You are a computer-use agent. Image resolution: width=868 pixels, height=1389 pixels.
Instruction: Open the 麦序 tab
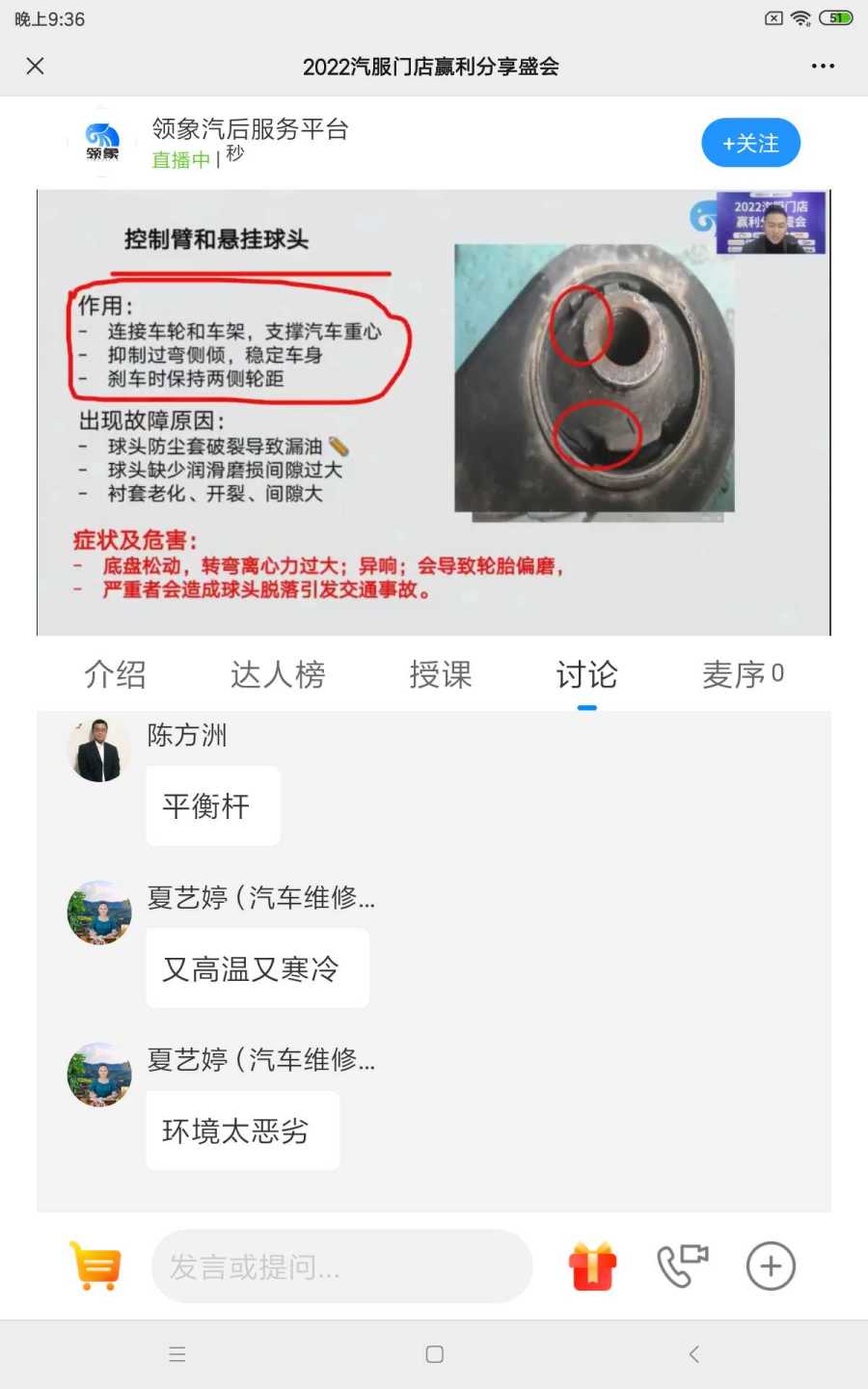point(743,674)
